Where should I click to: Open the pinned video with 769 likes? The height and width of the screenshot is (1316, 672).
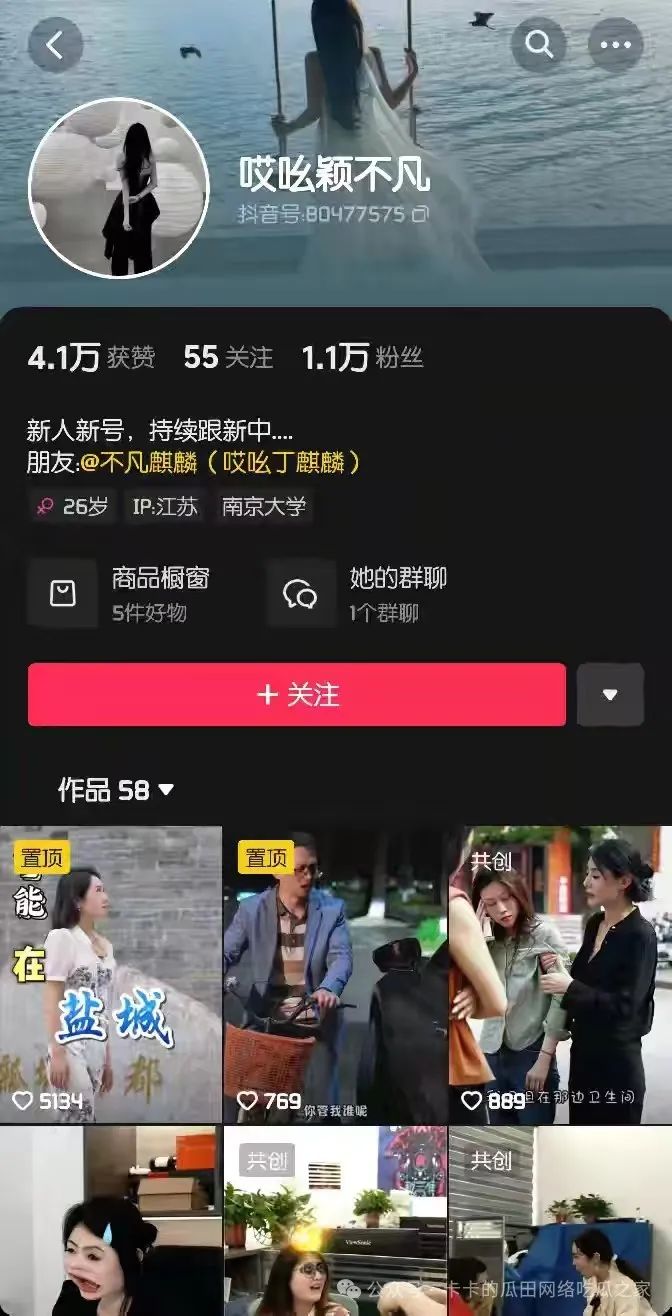[x=335, y=973]
